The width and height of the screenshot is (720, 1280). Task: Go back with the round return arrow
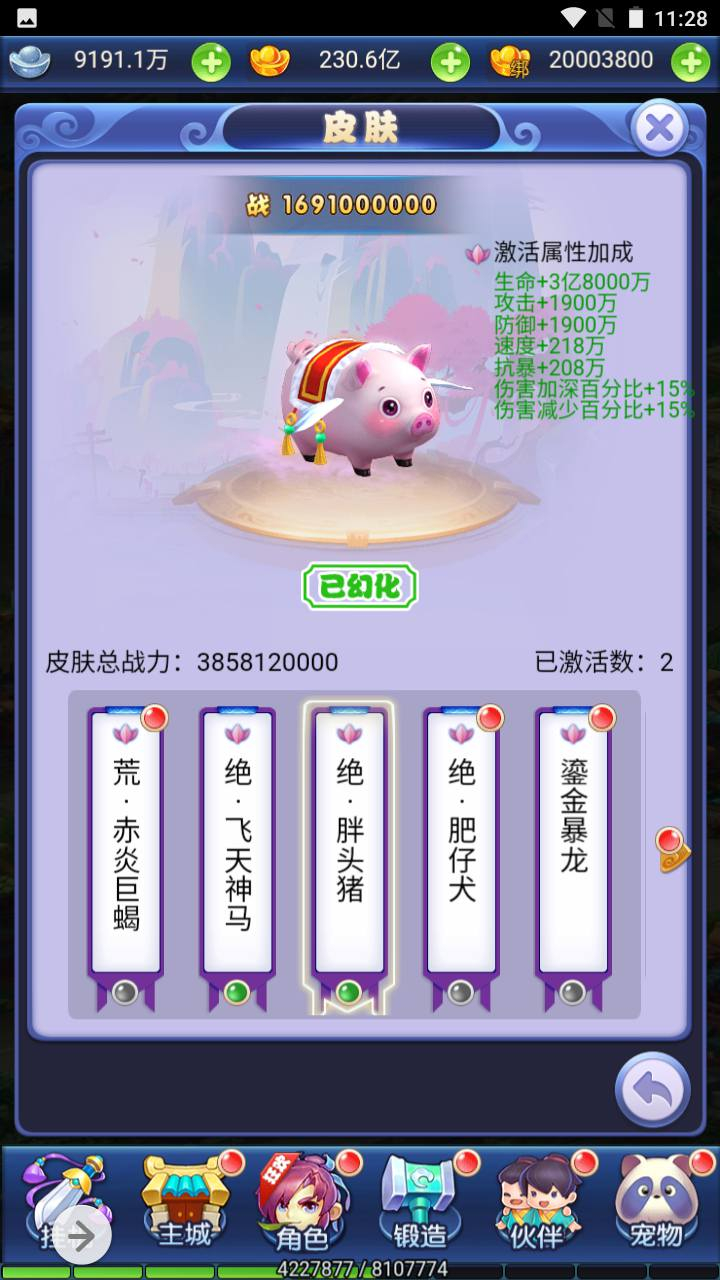[652, 1090]
